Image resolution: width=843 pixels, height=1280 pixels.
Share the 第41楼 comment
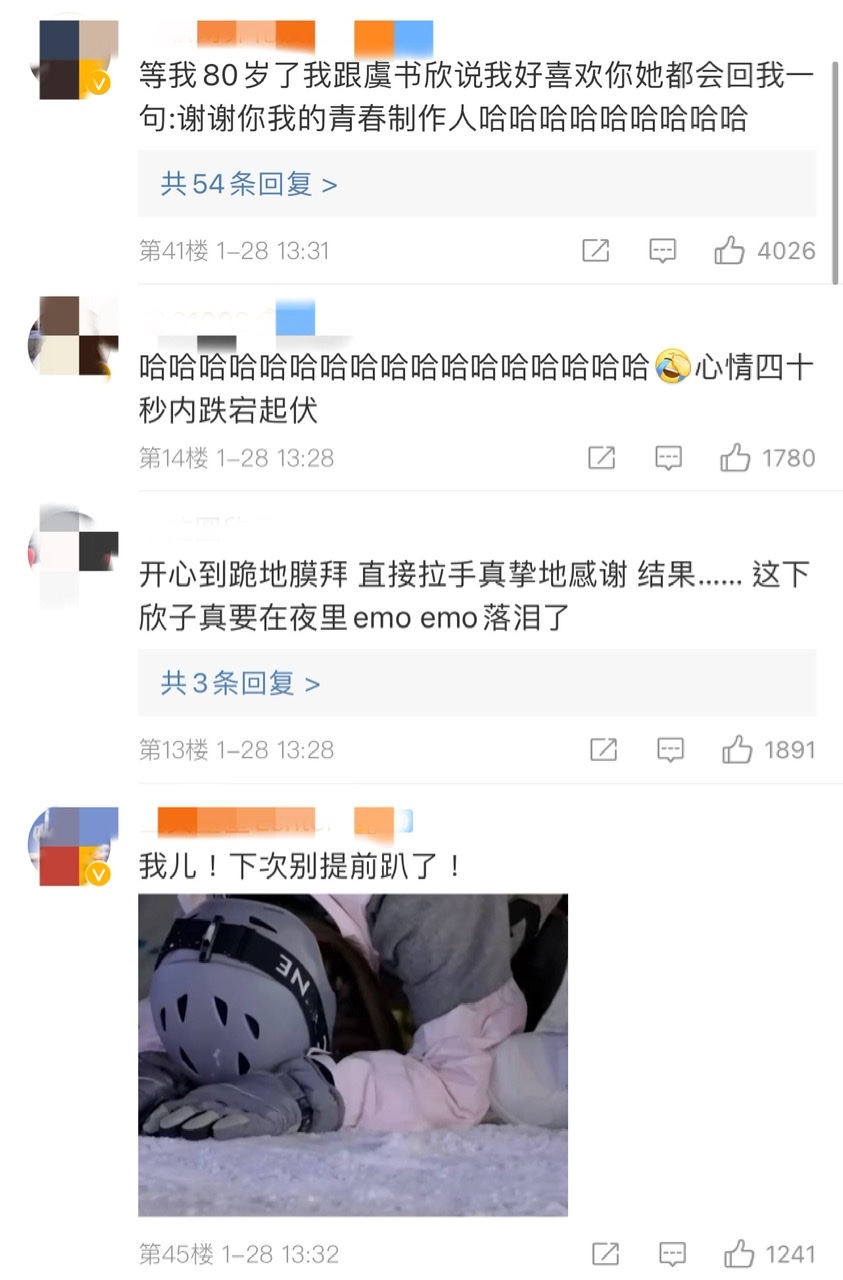[x=596, y=250]
